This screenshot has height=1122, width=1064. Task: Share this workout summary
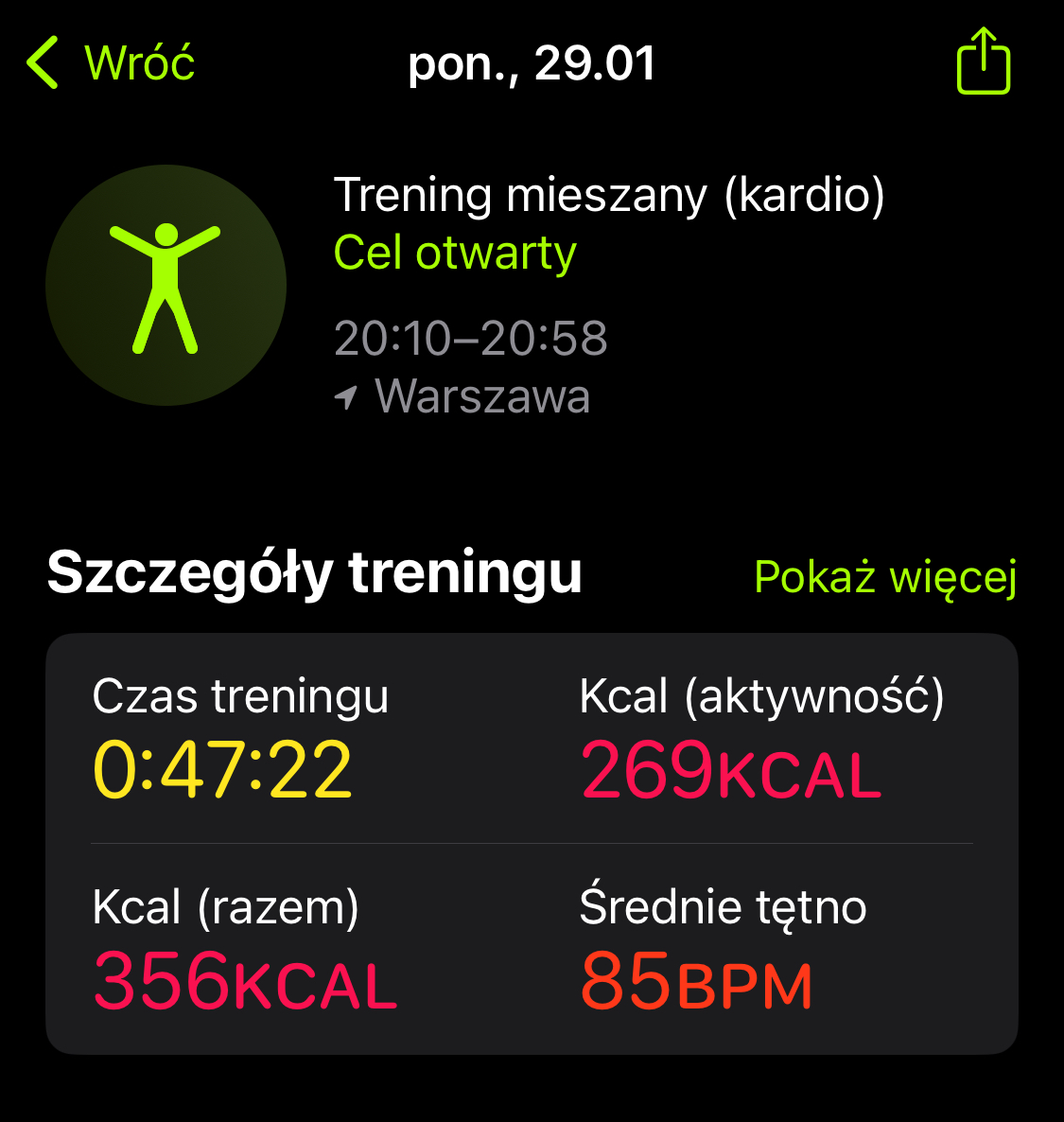tap(983, 61)
